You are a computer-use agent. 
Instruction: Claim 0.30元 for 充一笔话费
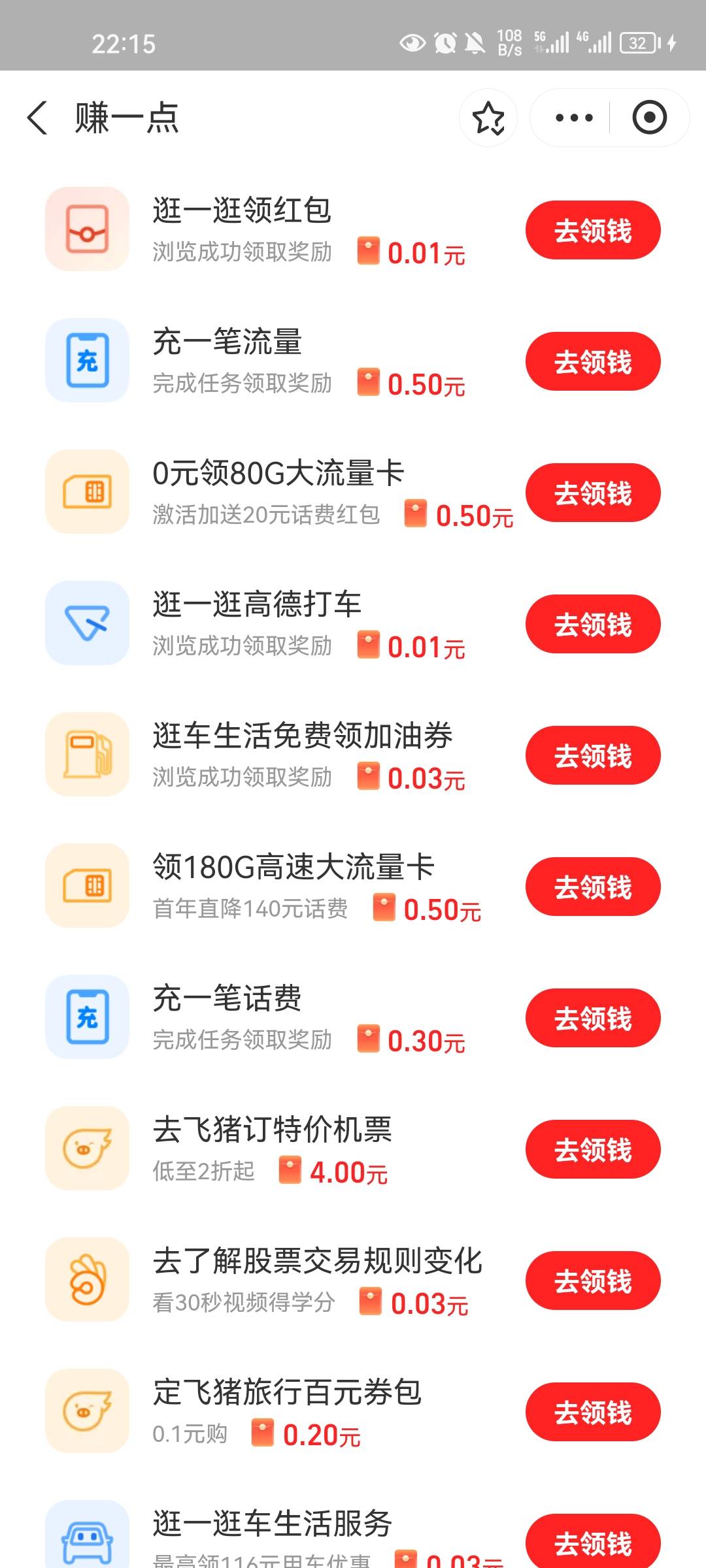(593, 1018)
